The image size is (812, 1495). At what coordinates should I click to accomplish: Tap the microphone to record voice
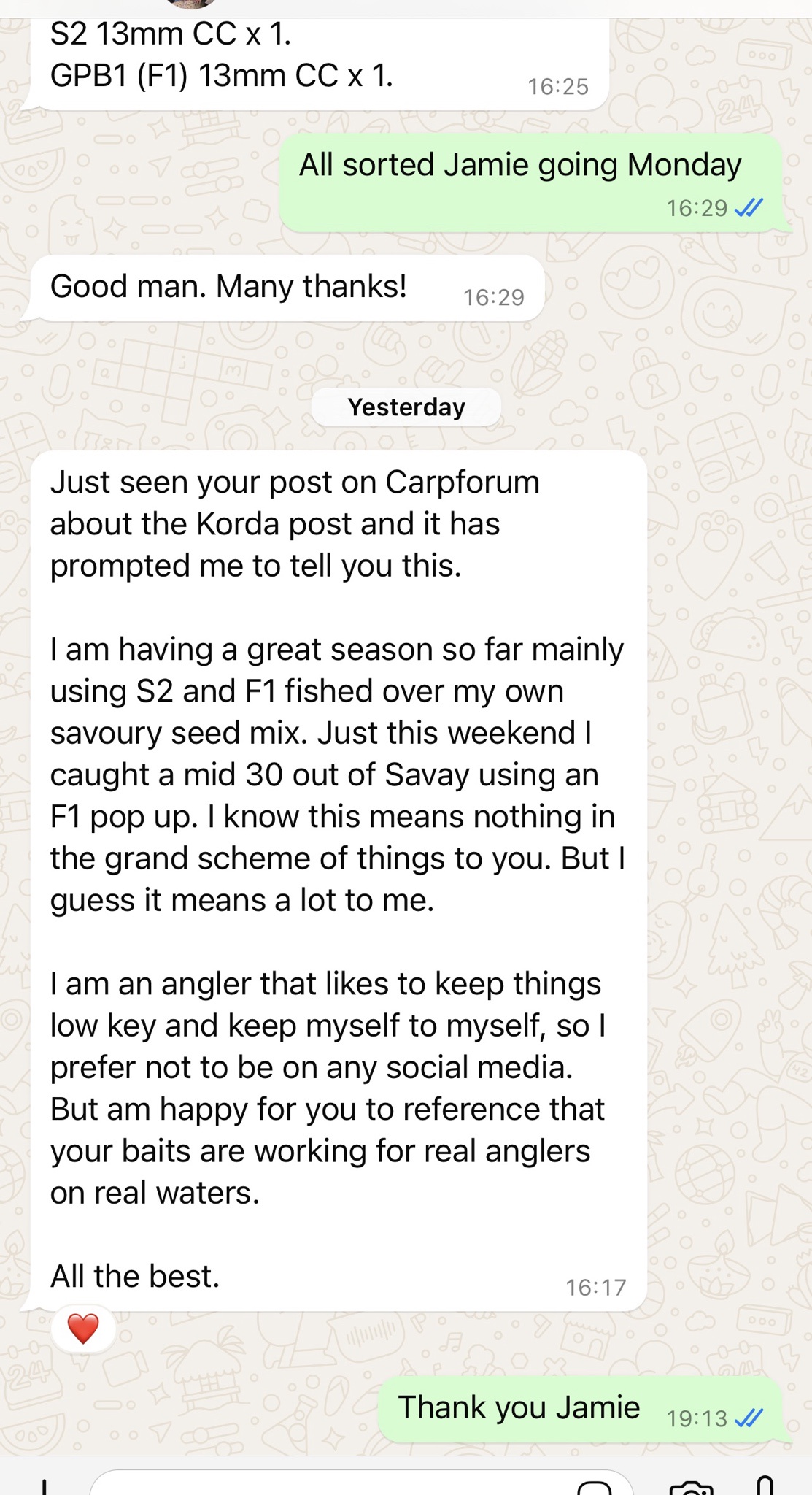pyautogui.click(x=765, y=1485)
